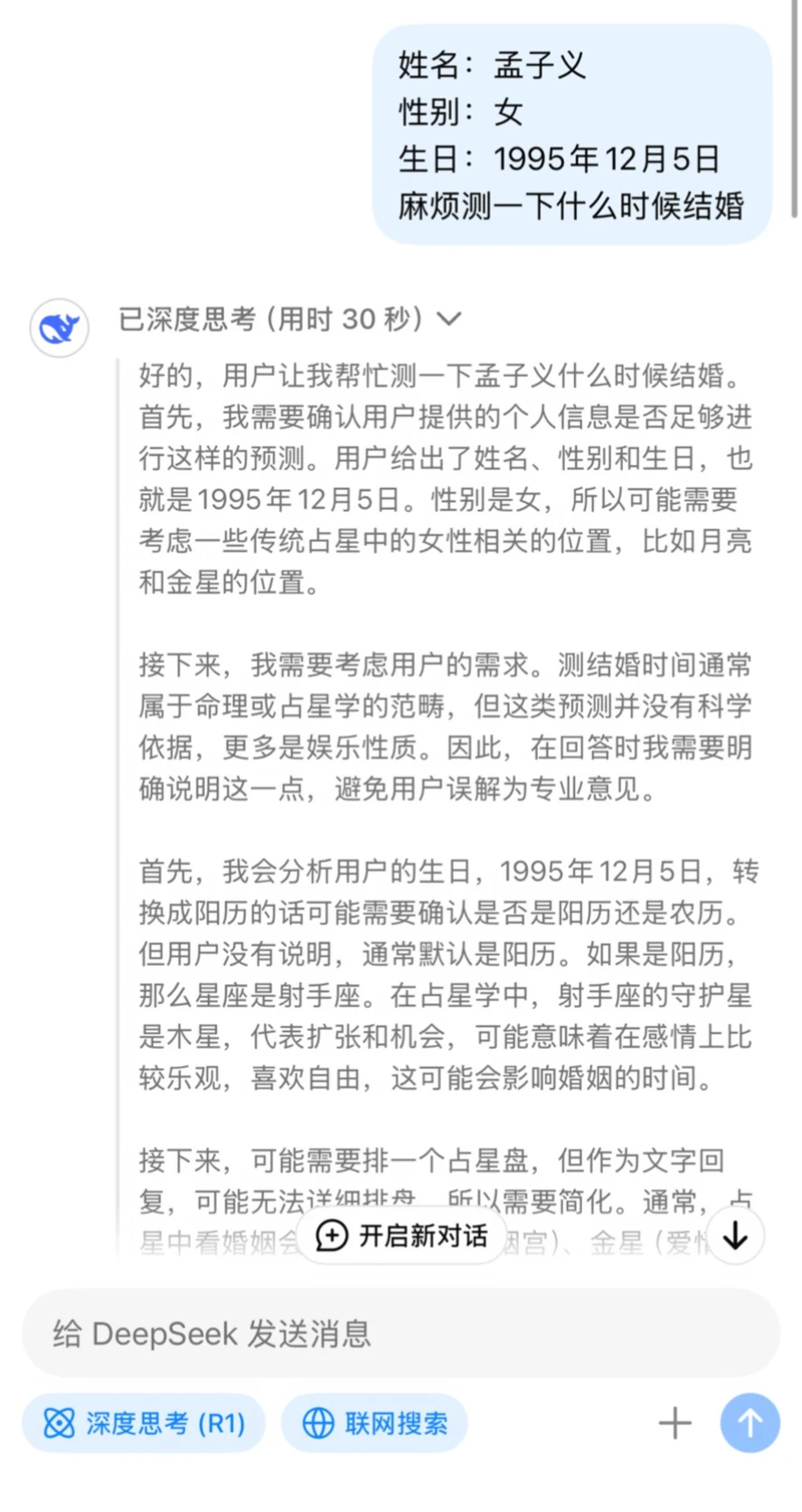The width and height of the screenshot is (802, 1512).
Task: Collapse the 已深度思考 reasoning section
Action: (449, 318)
